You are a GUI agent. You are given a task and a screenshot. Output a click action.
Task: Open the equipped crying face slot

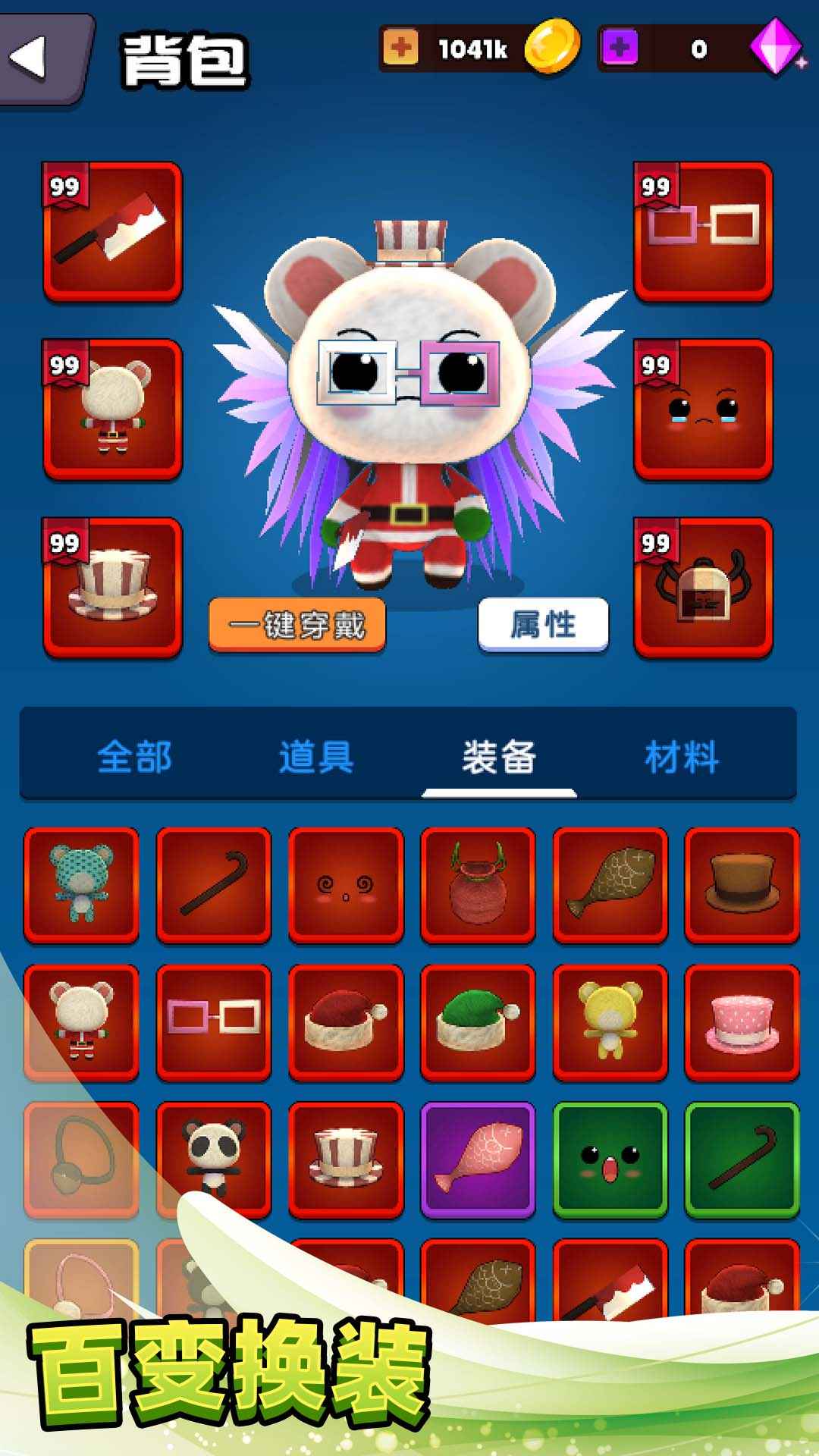703,409
